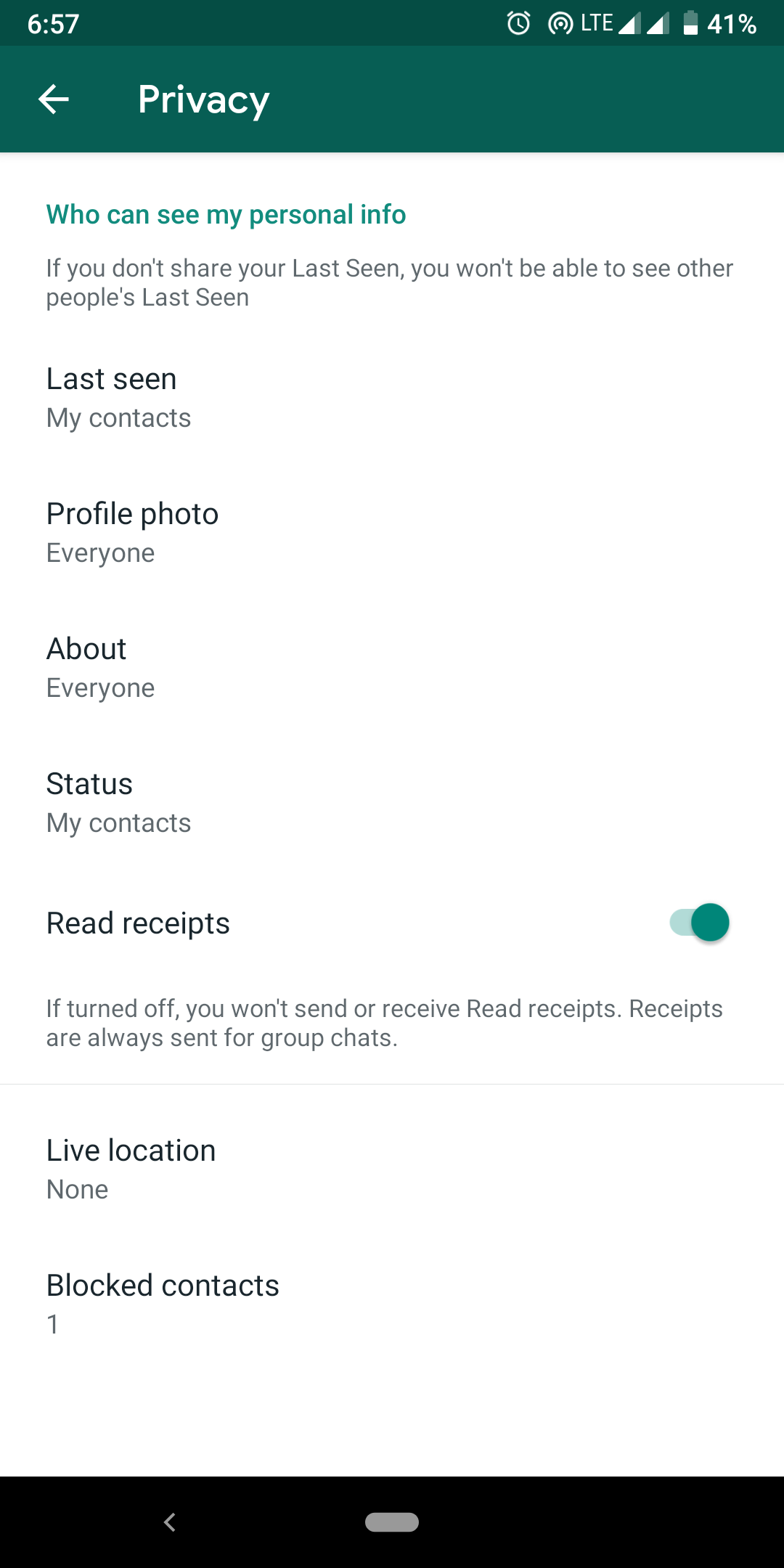Turn off Read receipts switch
Image resolution: width=784 pixels, height=1568 pixels.
(699, 923)
